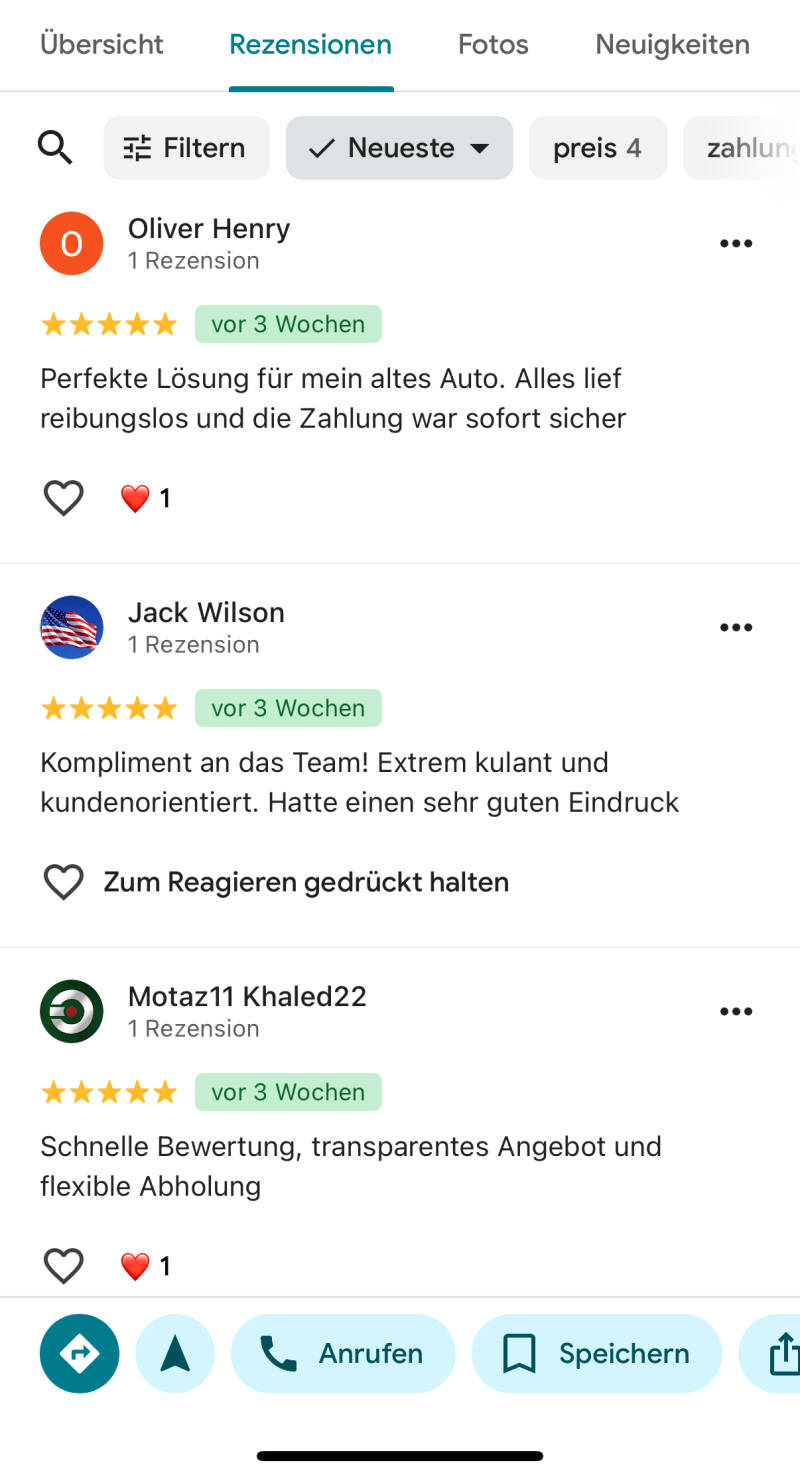The image size is (800, 1477).
Task: Like Jack Wilson's review with the heart
Action: (63, 882)
